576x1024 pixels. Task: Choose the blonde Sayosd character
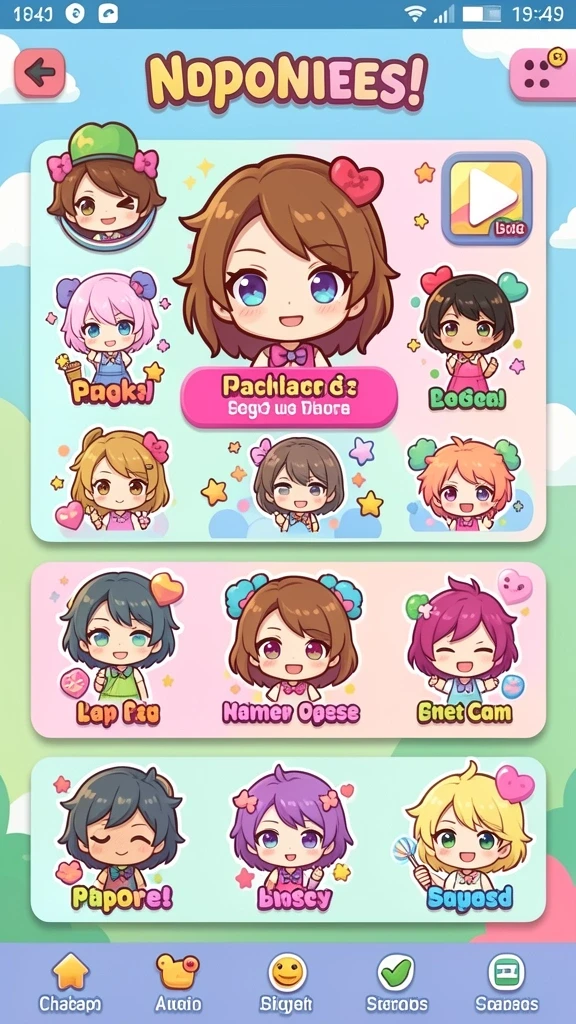(x=469, y=837)
